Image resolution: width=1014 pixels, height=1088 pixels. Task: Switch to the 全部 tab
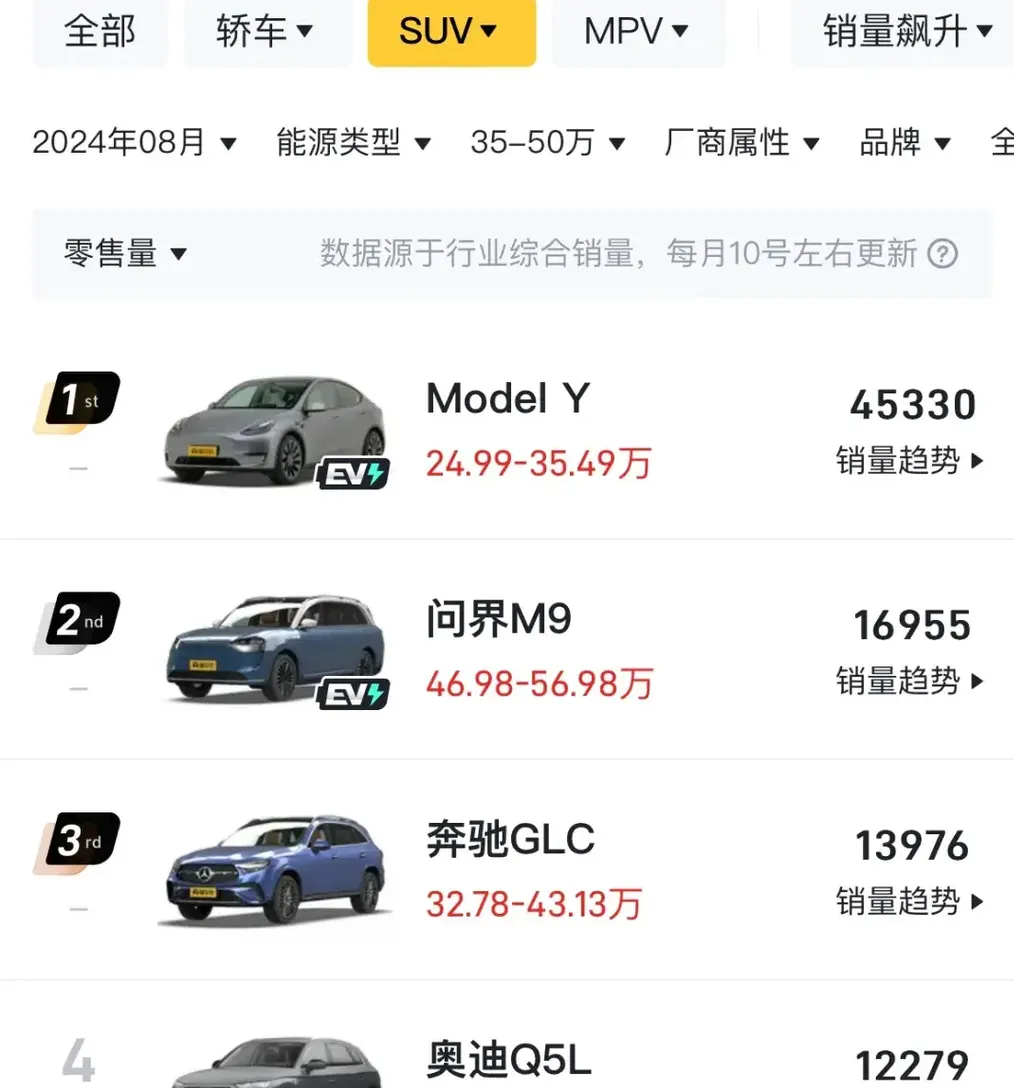[x=100, y=31]
